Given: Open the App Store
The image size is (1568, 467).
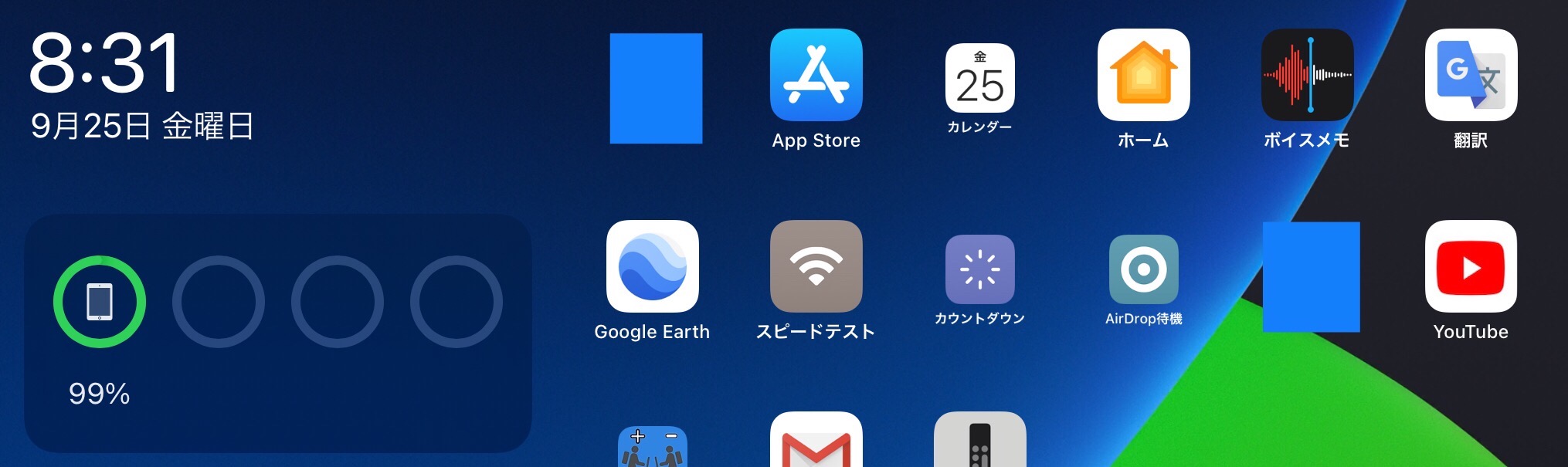Looking at the screenshot, I should click(x=816, y=75).
